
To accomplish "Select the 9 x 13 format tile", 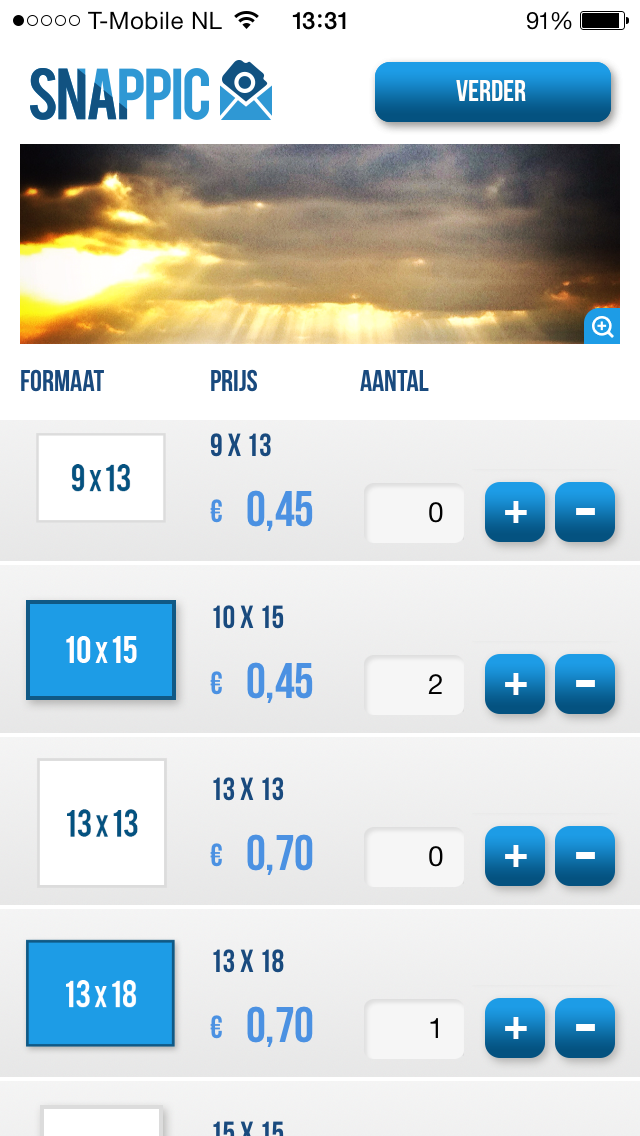I will [101, 477].
